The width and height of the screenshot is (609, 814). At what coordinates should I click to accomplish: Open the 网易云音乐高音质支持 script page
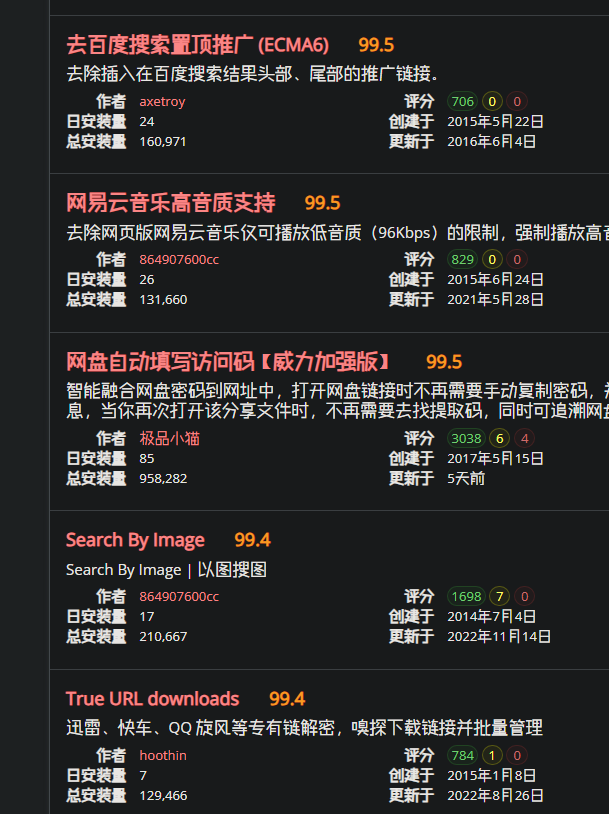tap(170, 203)
